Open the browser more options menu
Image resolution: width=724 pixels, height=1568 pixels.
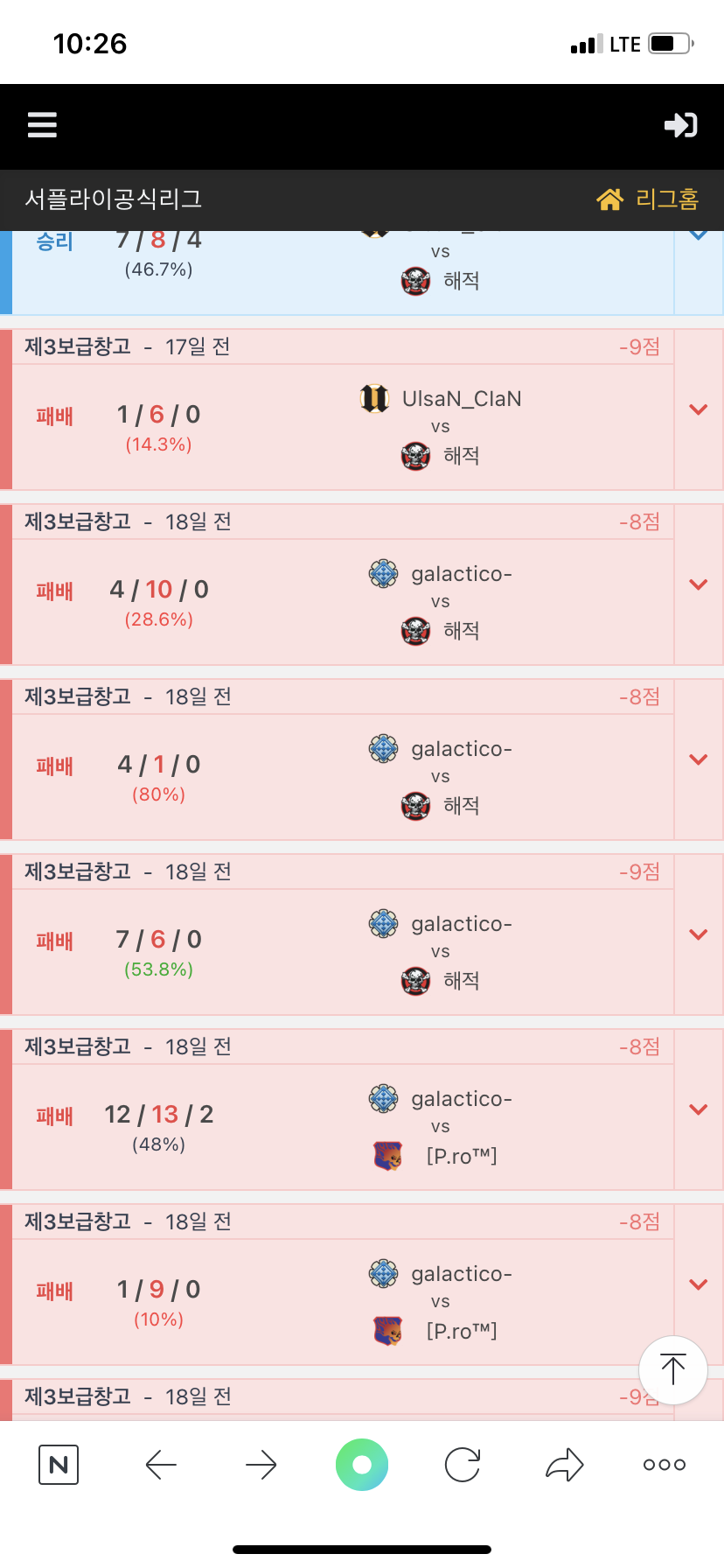coord(665,1465)
